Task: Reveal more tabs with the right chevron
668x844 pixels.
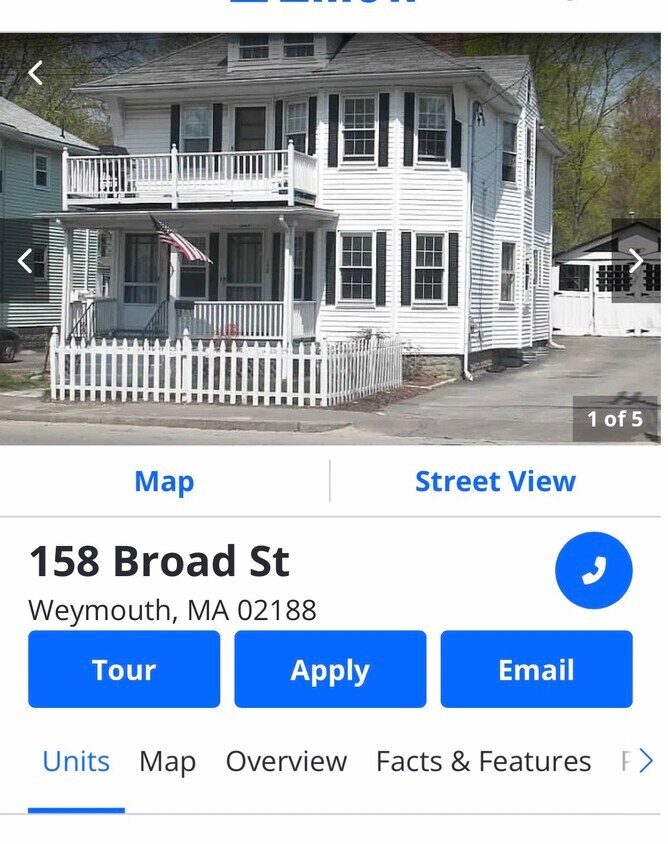Action: [646, 761]
